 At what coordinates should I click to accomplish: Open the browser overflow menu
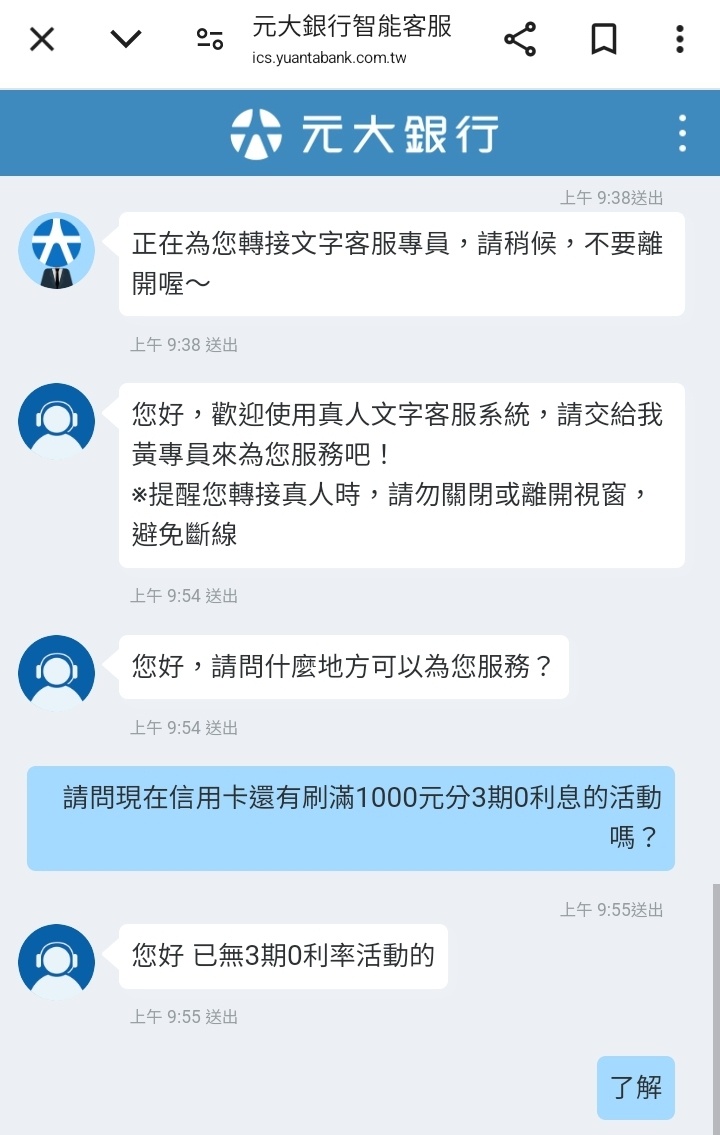680,40
